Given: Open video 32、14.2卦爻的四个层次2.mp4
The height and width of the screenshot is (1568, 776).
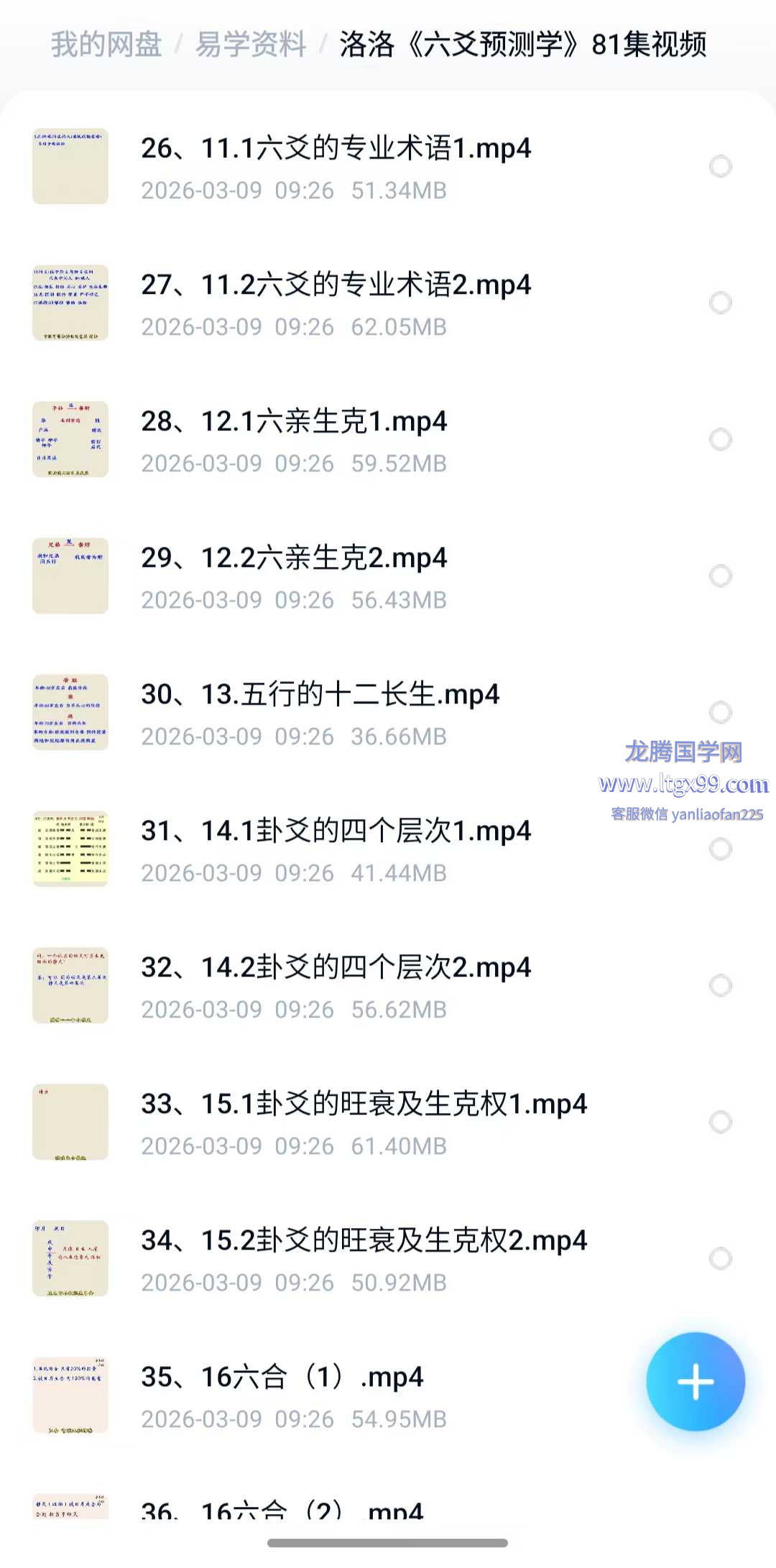Looking at the screenshot, I should pos(336,968).
